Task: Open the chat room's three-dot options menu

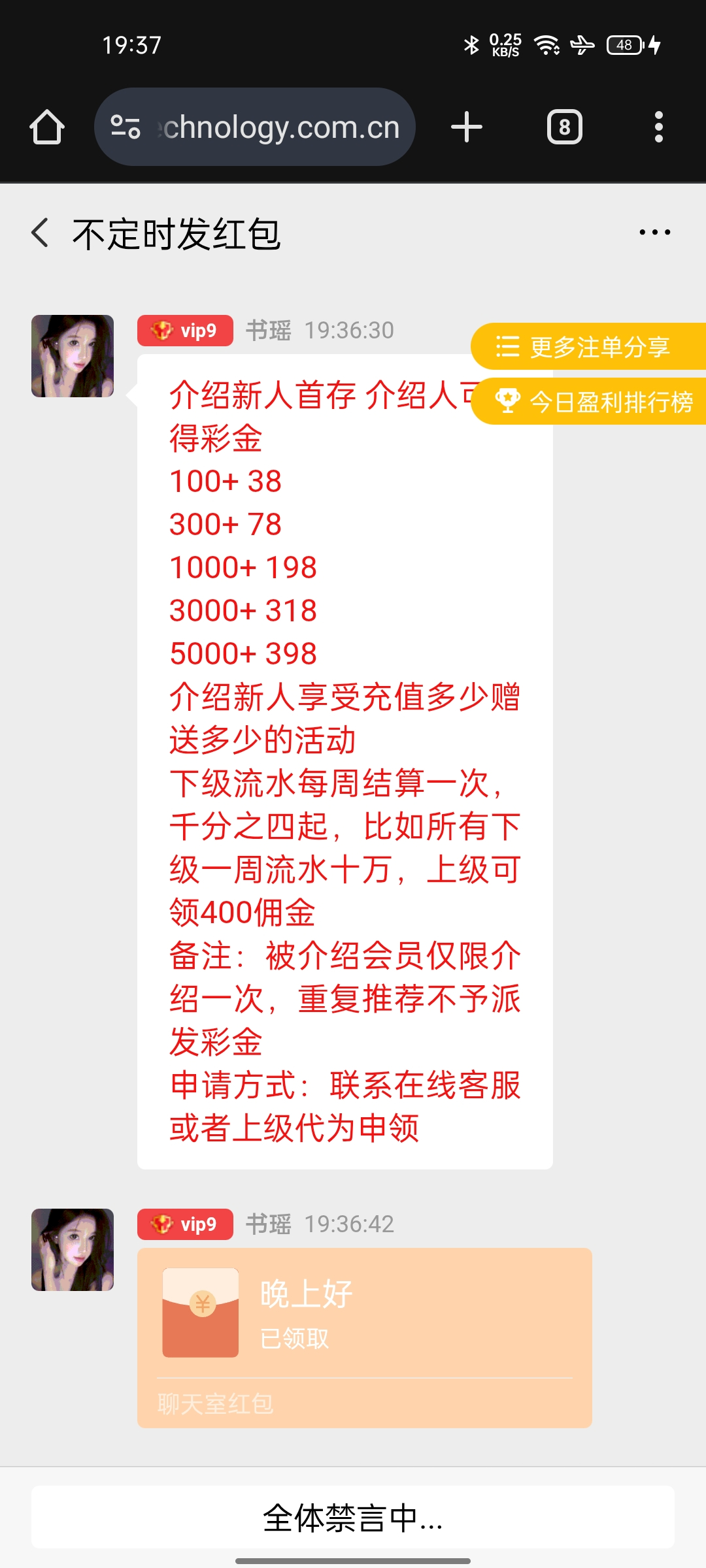Action: tap(654, 233)
